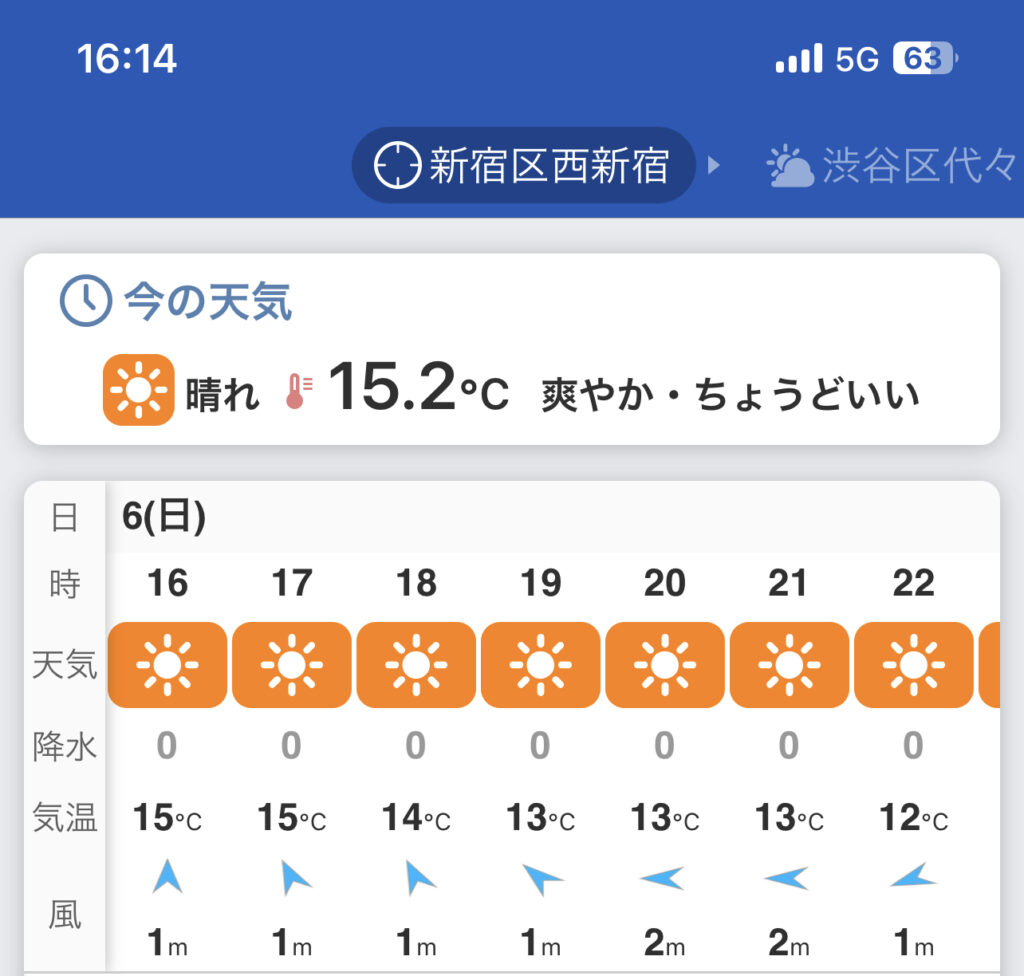The height and width of the screenshot is (976, 1024).
Task: Select the 新宿区西新宿 location chip
Action: (x=523, y=165)
